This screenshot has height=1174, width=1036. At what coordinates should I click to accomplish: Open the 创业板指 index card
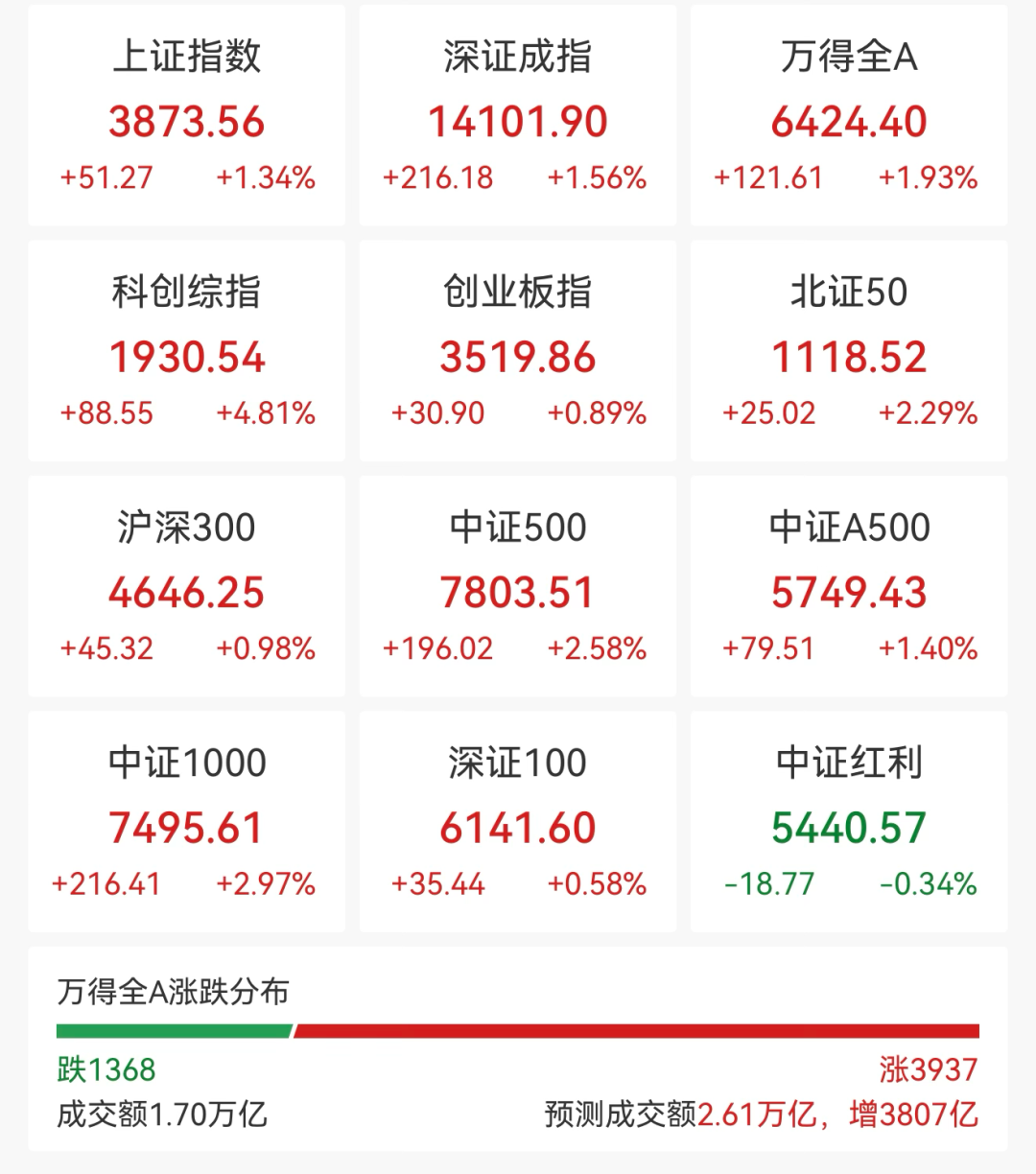click(x=518, y=351)
